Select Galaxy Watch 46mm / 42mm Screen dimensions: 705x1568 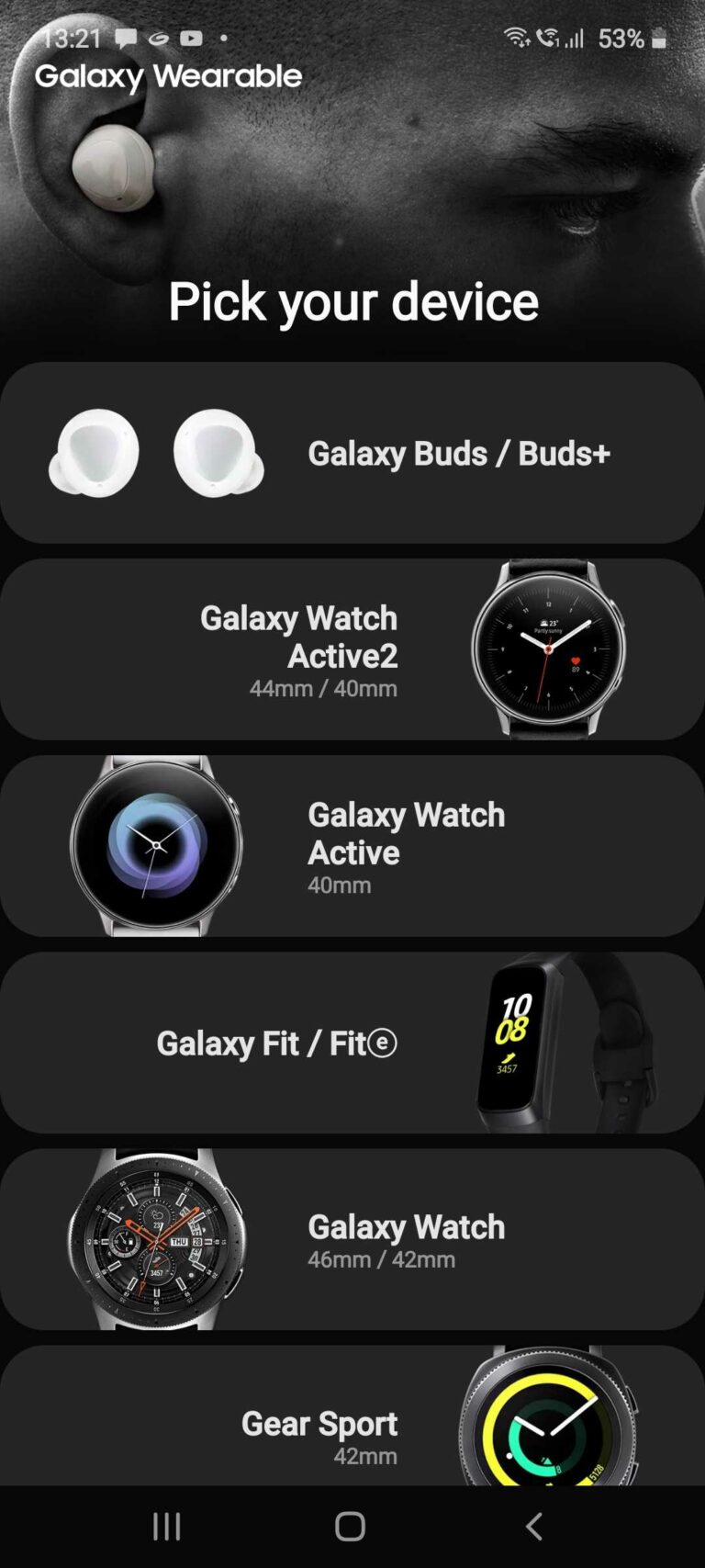(352, 1239)
